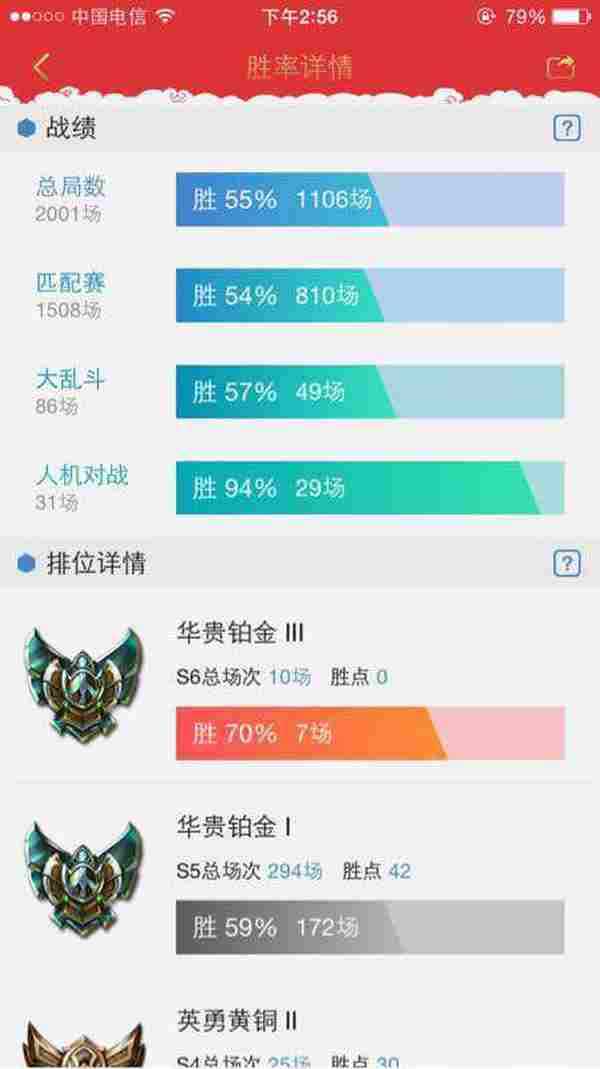Open the help icon beside 战绩
The height and width of the screenshot is (1069, 600).
click(566, 128)
